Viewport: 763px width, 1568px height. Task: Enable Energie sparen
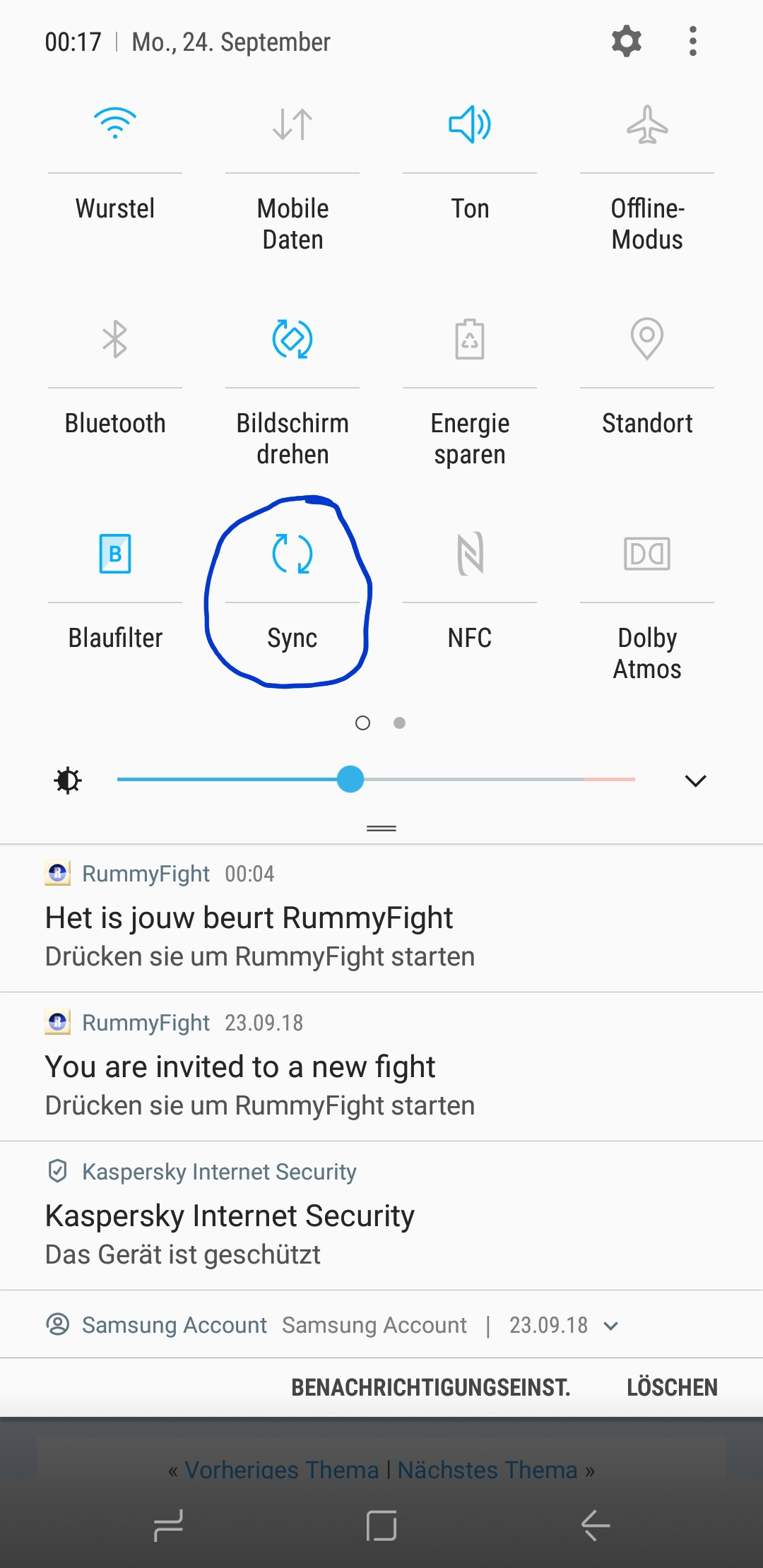(x=470, y=340)
